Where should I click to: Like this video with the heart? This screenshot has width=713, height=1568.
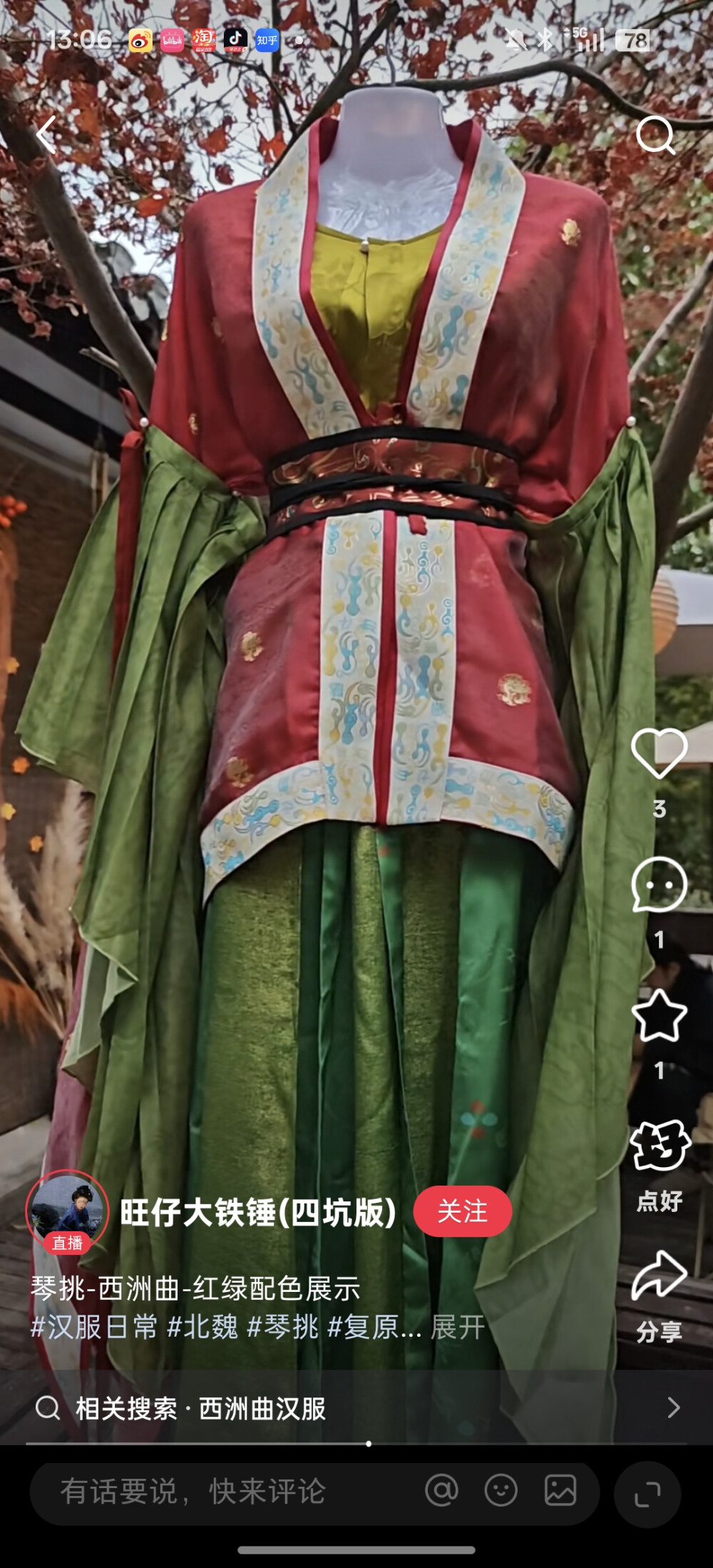(x=659, y=753)
